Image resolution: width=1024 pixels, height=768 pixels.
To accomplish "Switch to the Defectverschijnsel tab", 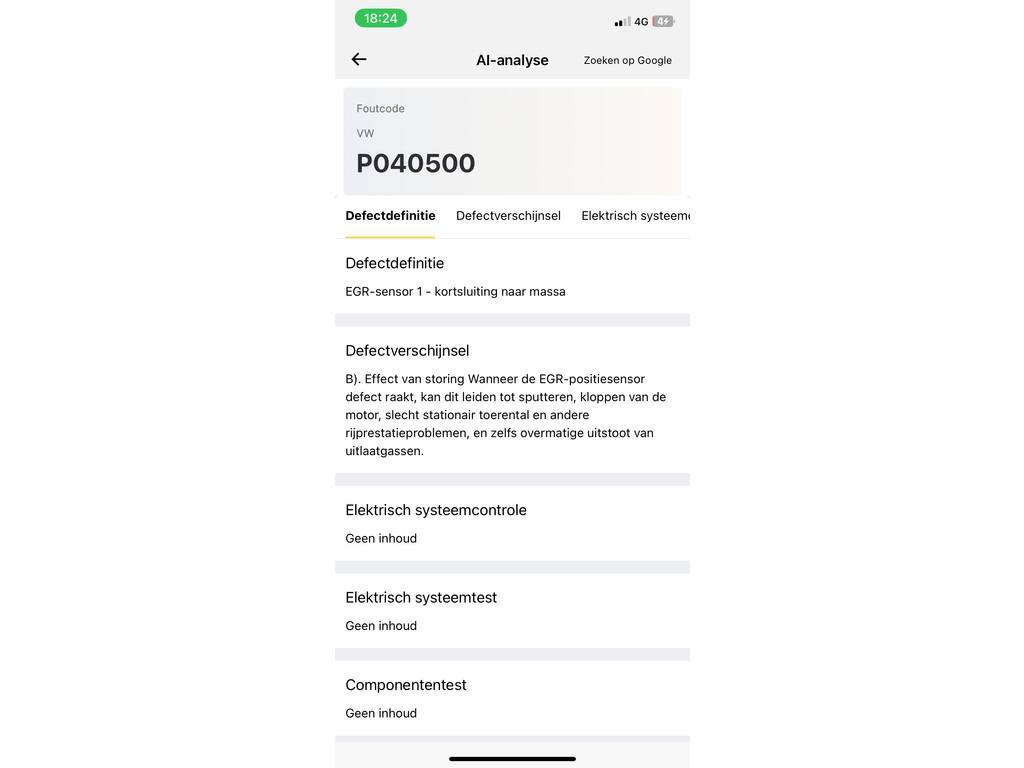I will click(x=508, y=216).
